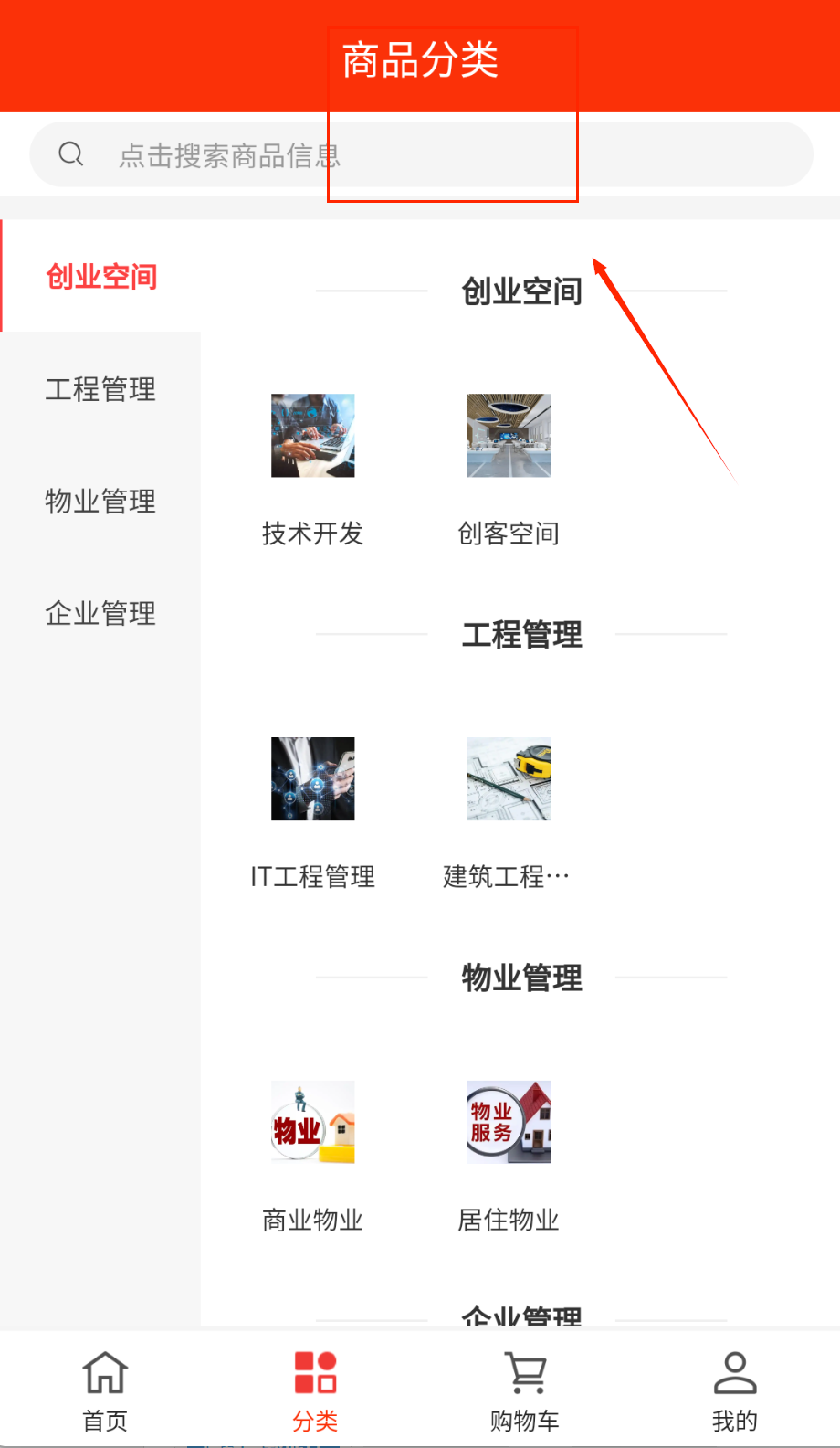Switch to 工程管理 in the sidebar
This screenshot has width=840, height=1448.
point(100,389)
